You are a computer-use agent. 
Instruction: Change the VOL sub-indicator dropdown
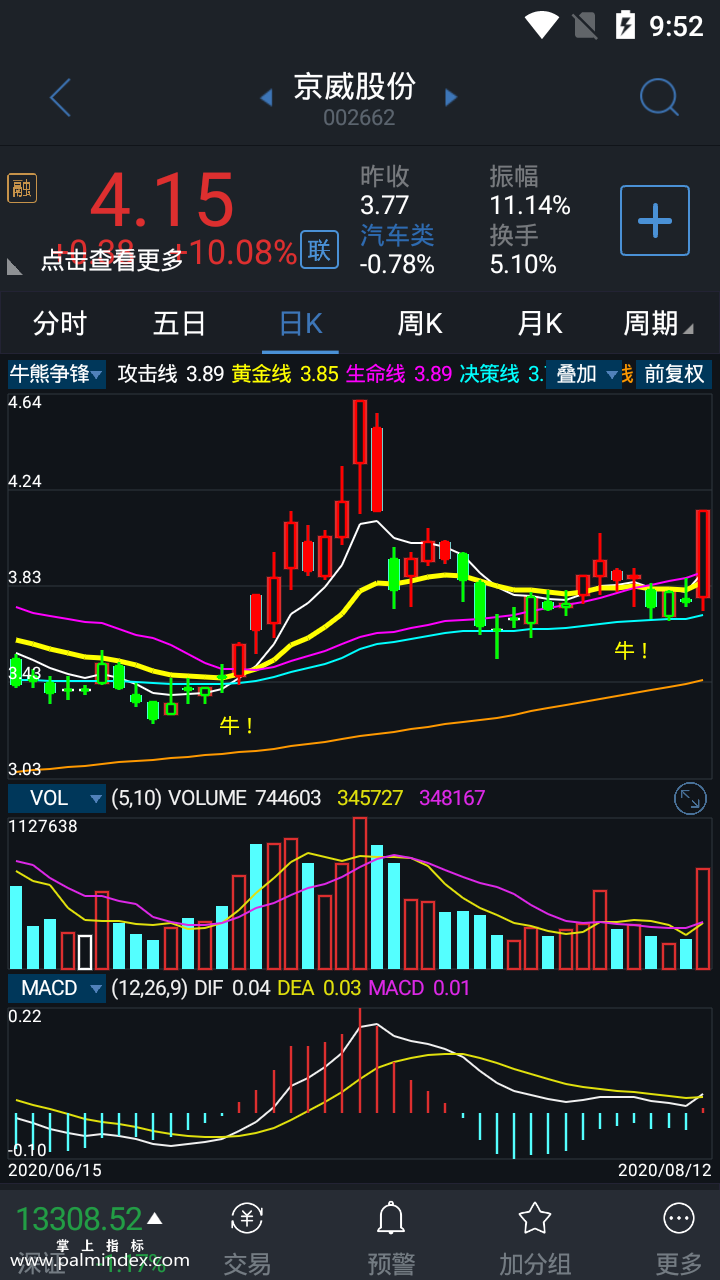[x=56, y=798]
